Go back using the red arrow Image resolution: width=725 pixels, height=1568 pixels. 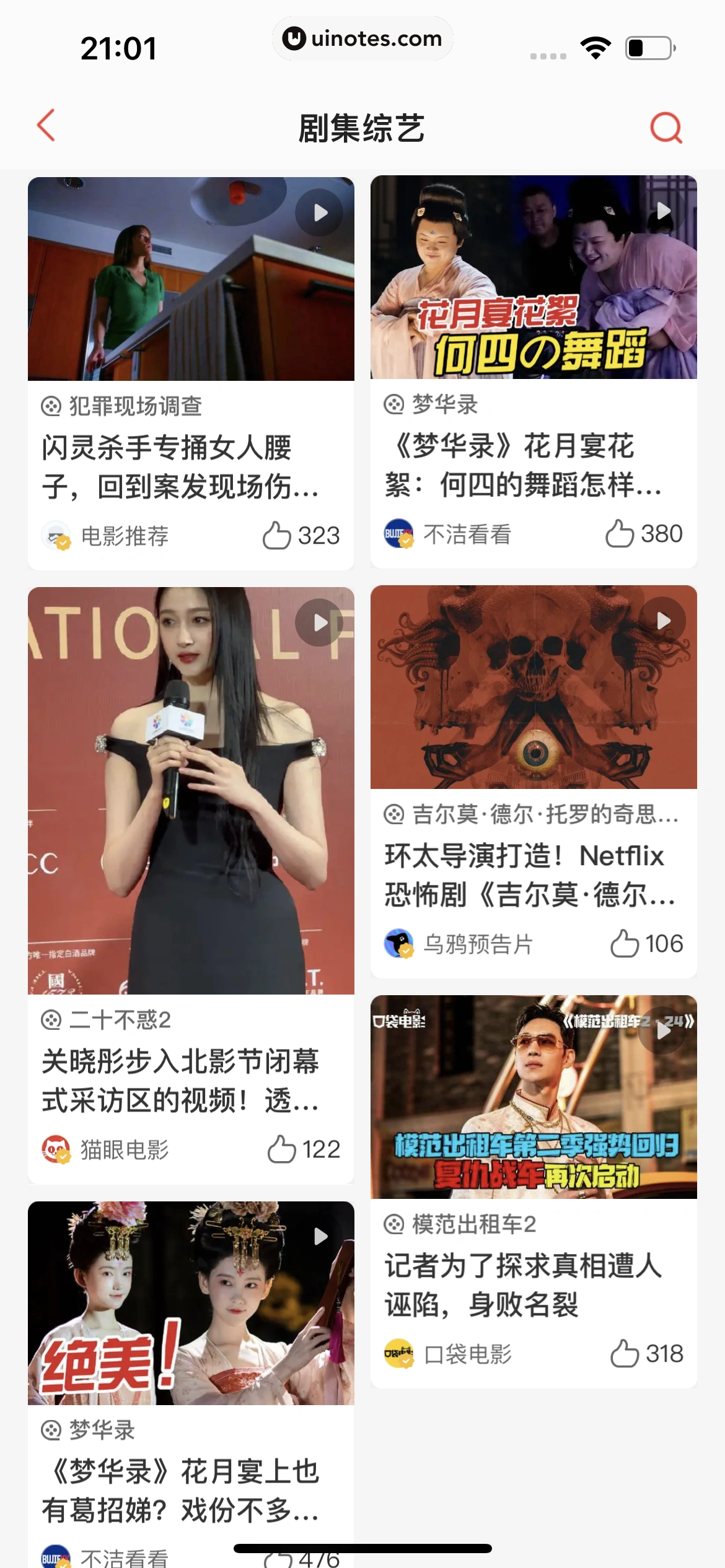point(46,126)
